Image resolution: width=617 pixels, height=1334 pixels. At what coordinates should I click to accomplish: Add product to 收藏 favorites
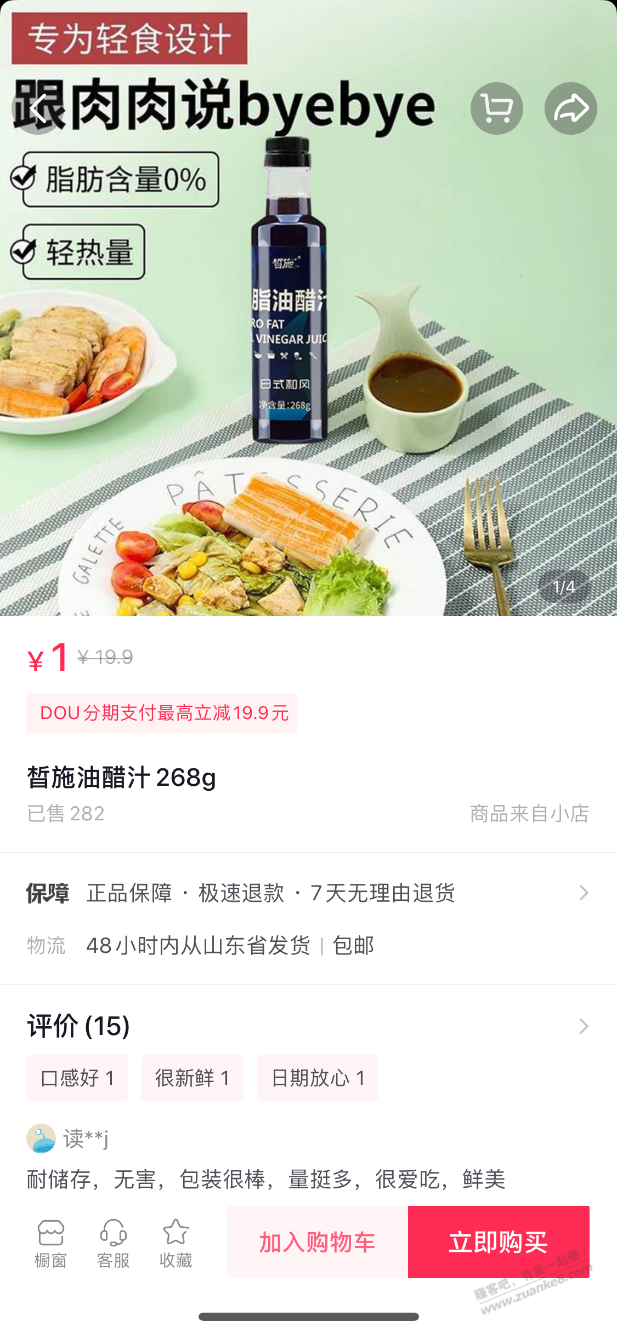(x=176, y=1243)
